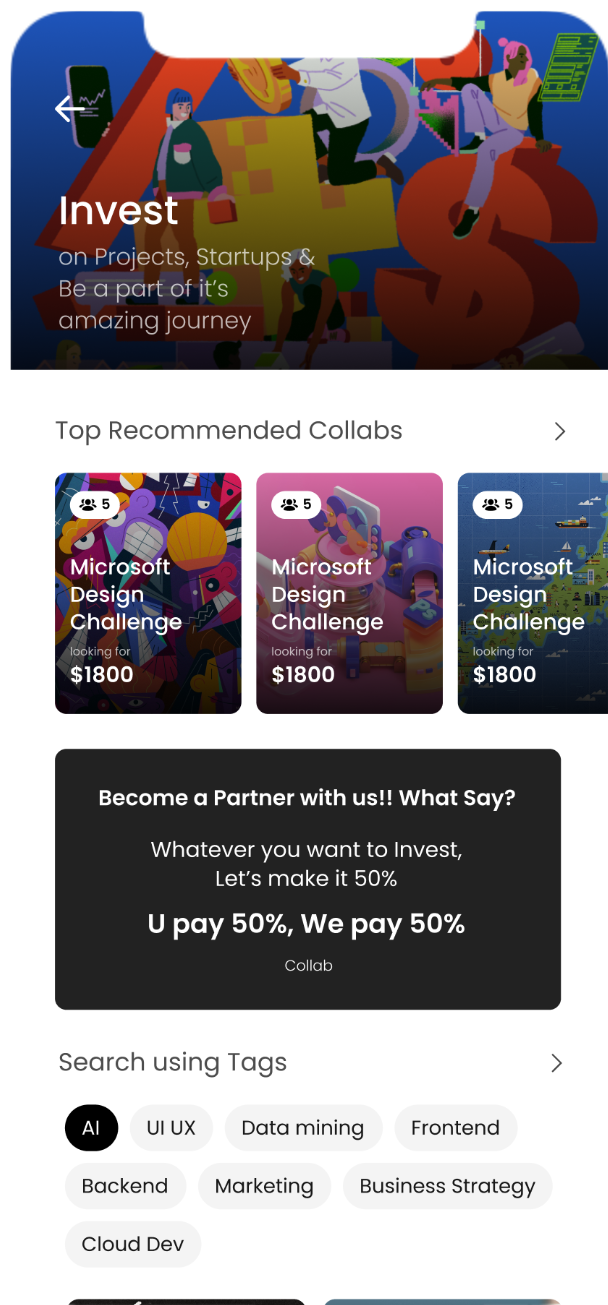Viewport: 608px width, 1305px height.
Task: Go back using the arrow icon
Action: click(70, 108)
